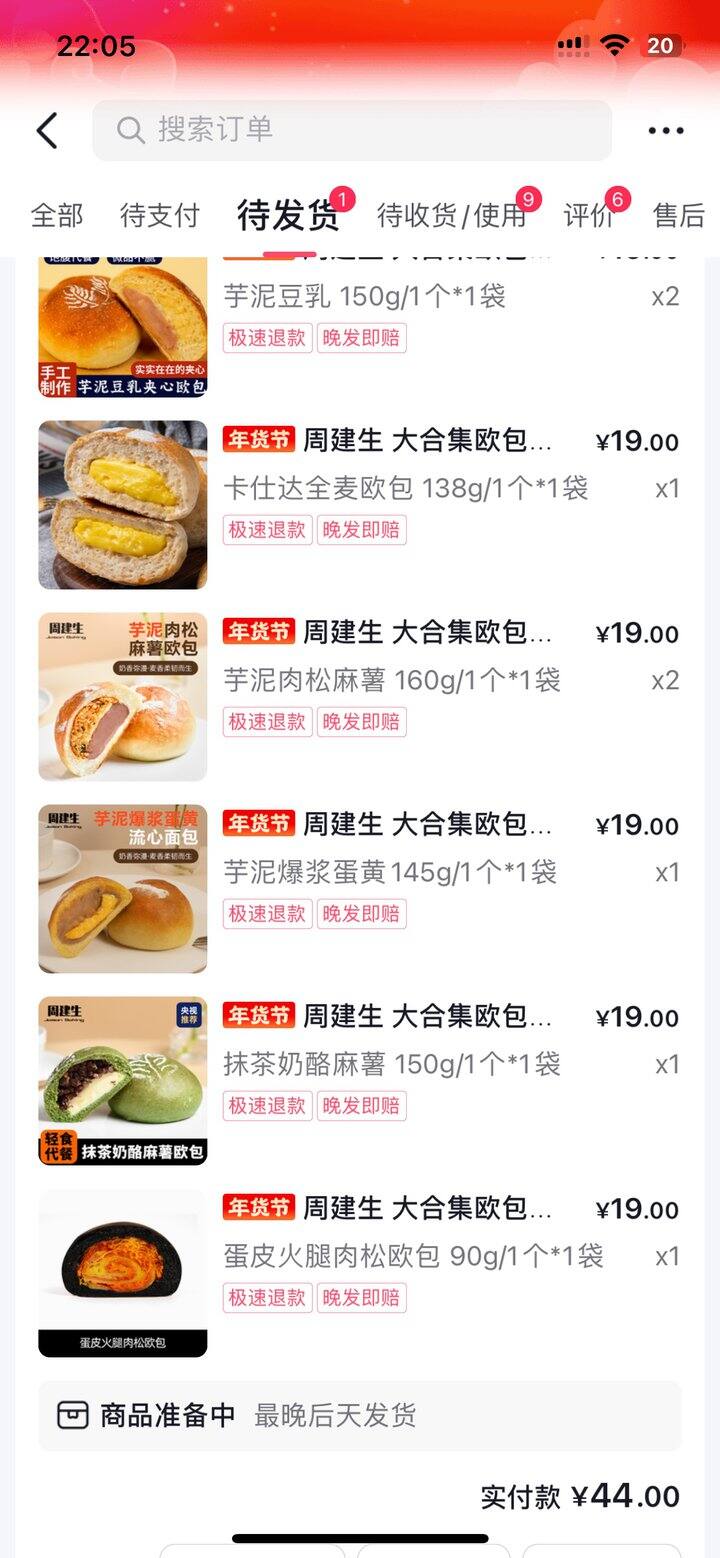Open the 抹茶奶酪麻薯 order item
The width and height of the screenshot is (720, 1558).
click(360, 1081)
